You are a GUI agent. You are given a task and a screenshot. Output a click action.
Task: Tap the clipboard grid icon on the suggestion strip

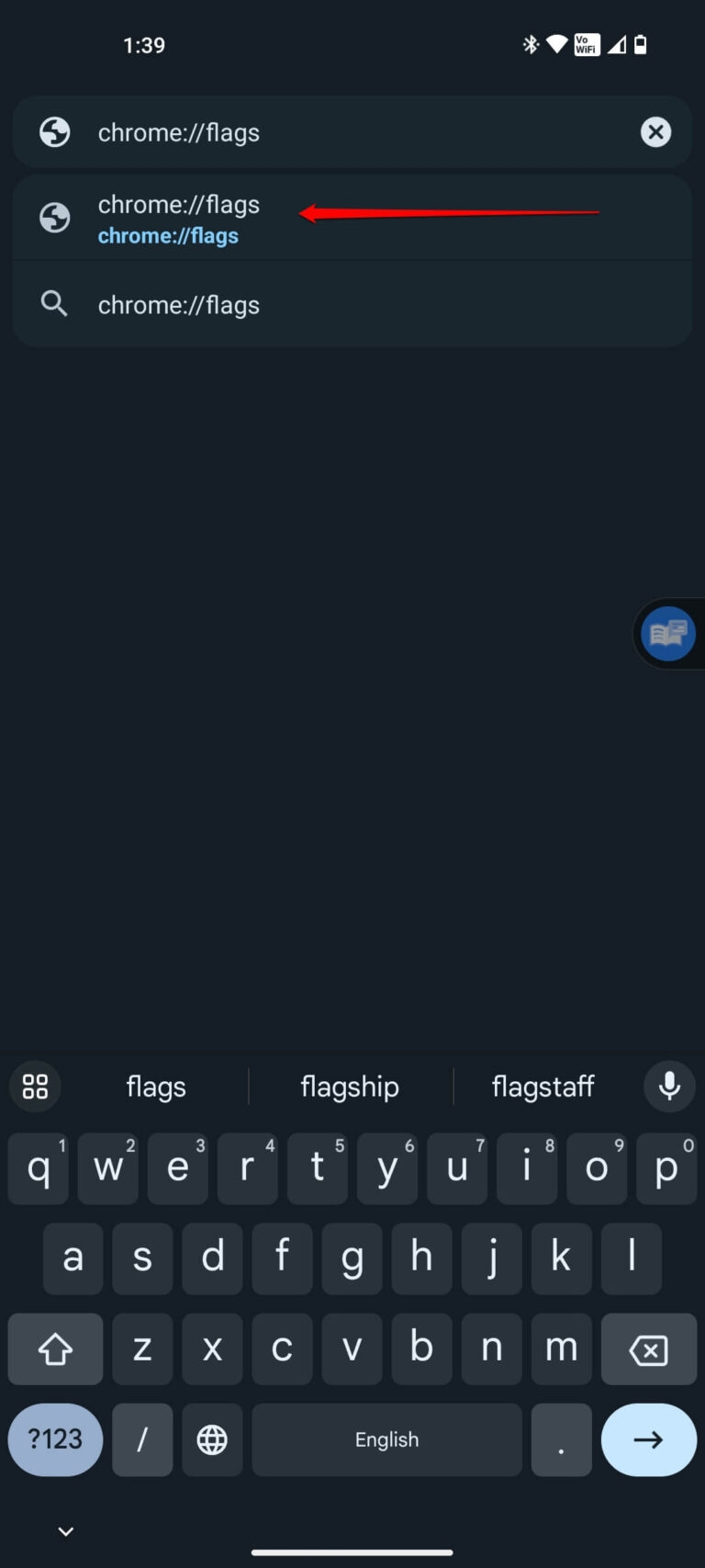(34, 1087)
